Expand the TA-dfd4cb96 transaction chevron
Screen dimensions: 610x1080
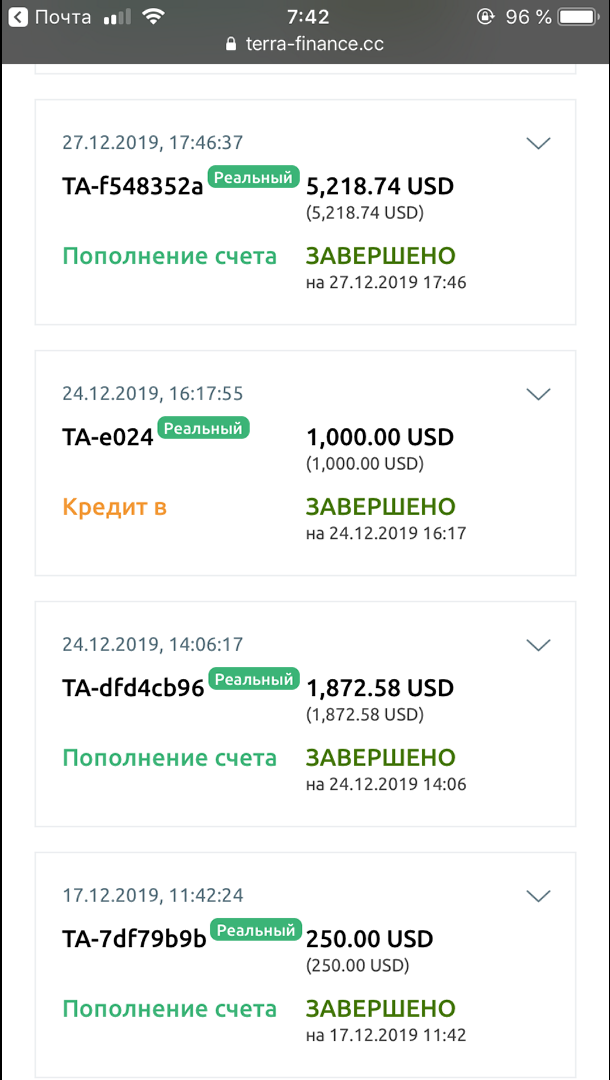(x=538, y=645)
